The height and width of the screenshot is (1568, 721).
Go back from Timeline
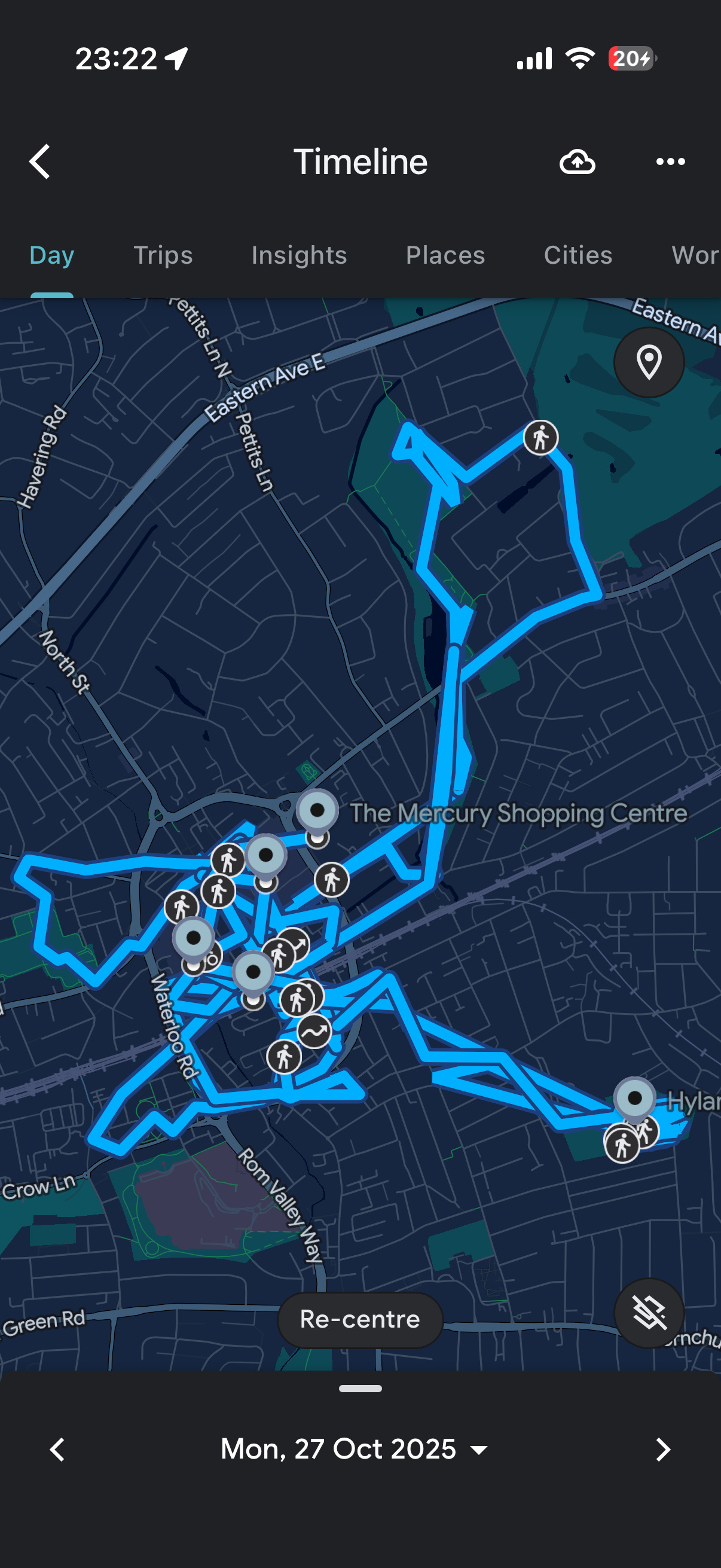pyautogui.click(x=40, y=162)
